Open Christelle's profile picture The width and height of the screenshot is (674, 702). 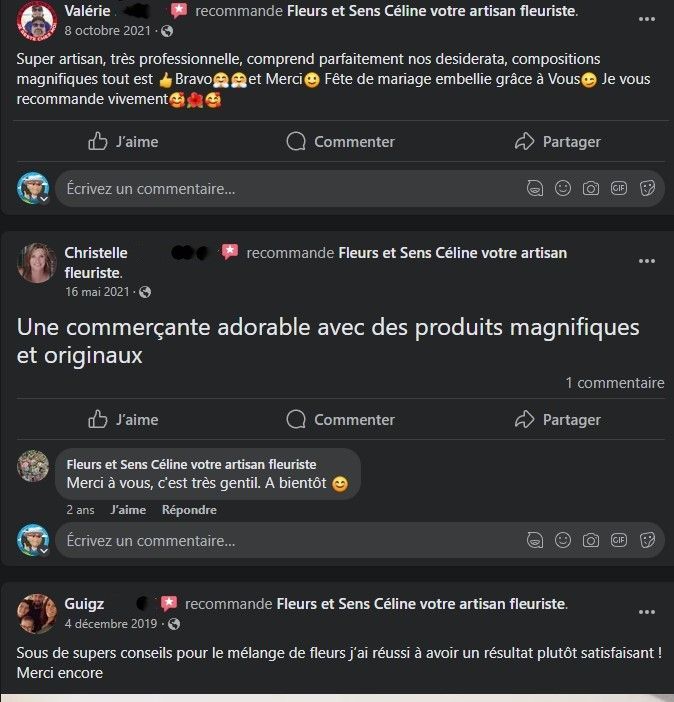point(37,262)
